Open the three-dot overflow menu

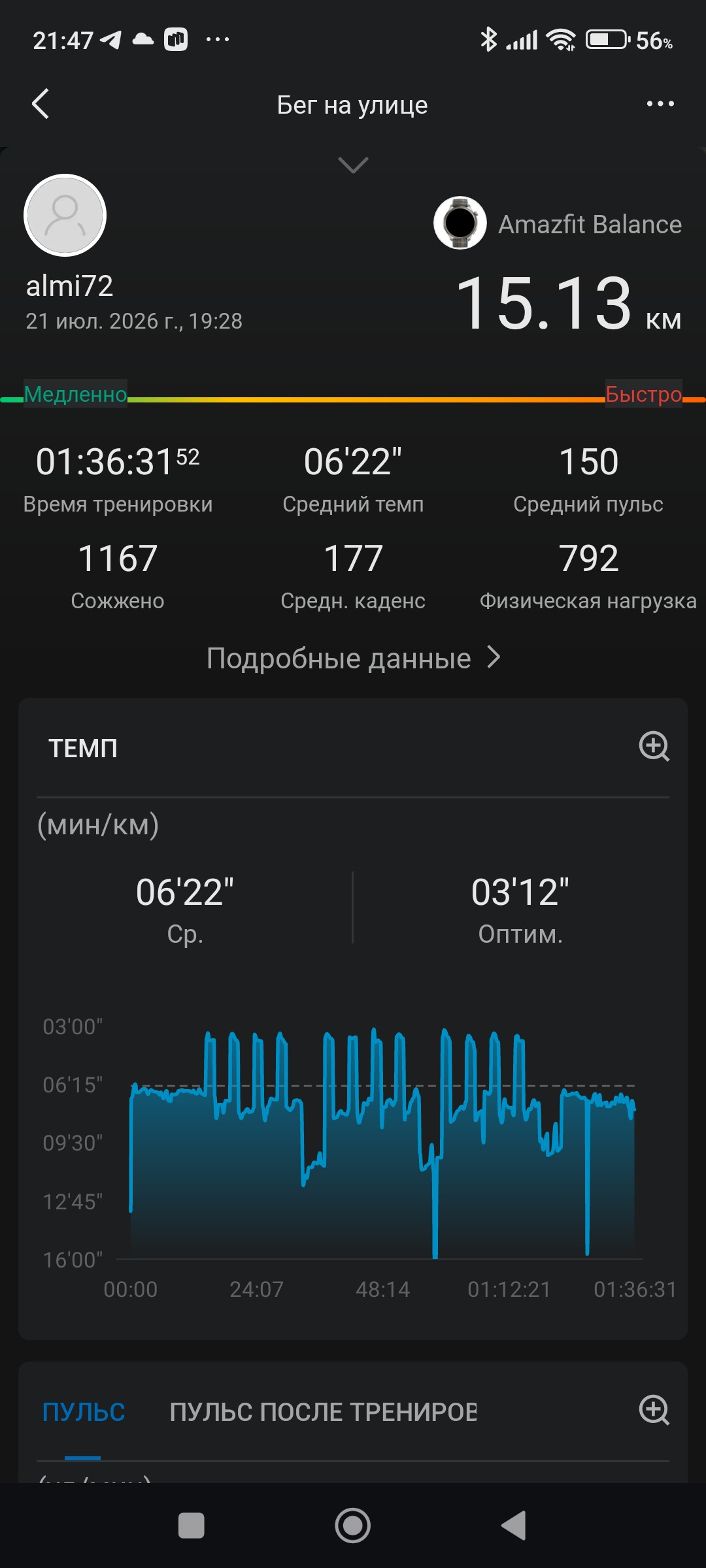[660, 104]
